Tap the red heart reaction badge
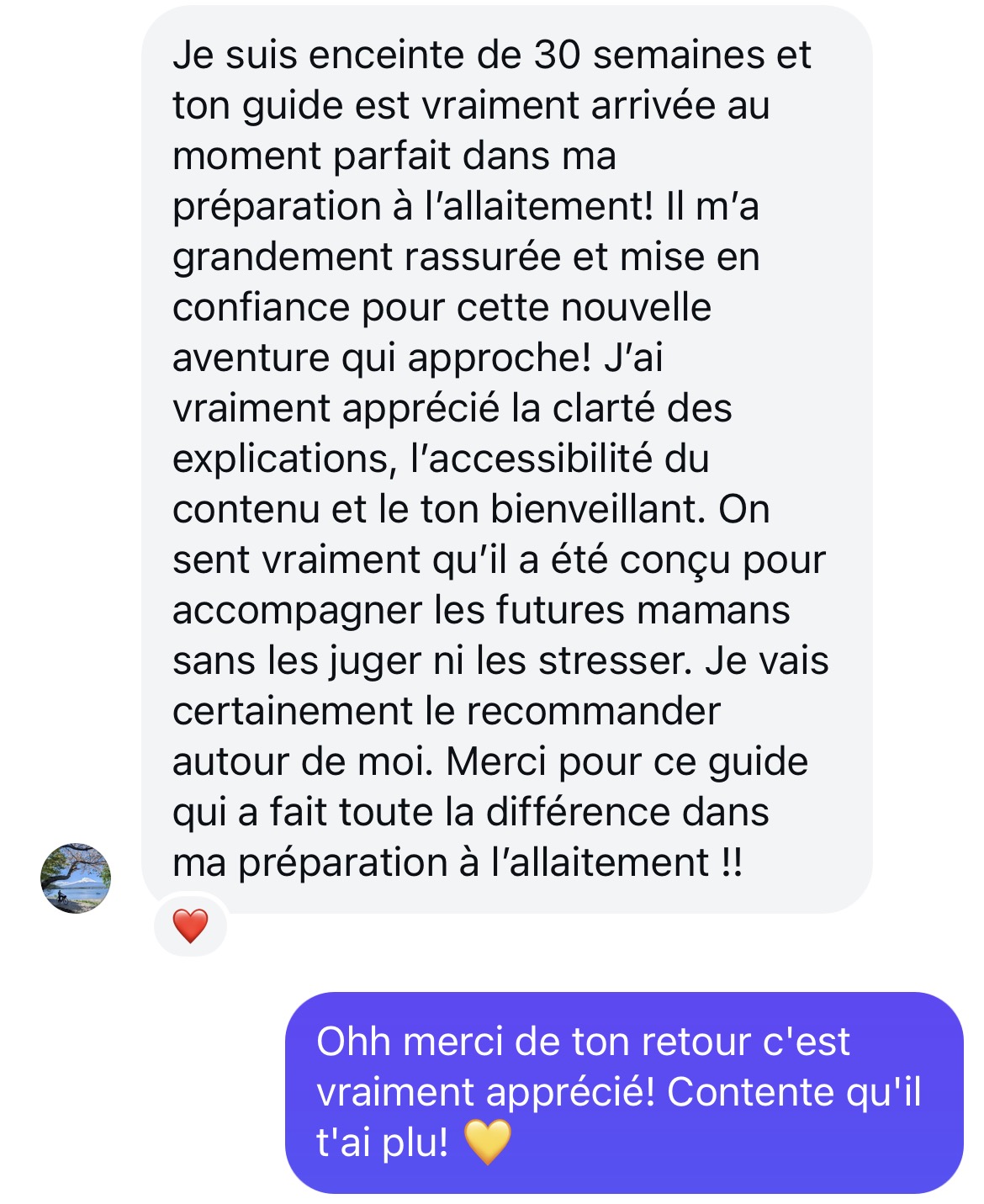The image size is (984, 1204). click(x=190, y=926)
